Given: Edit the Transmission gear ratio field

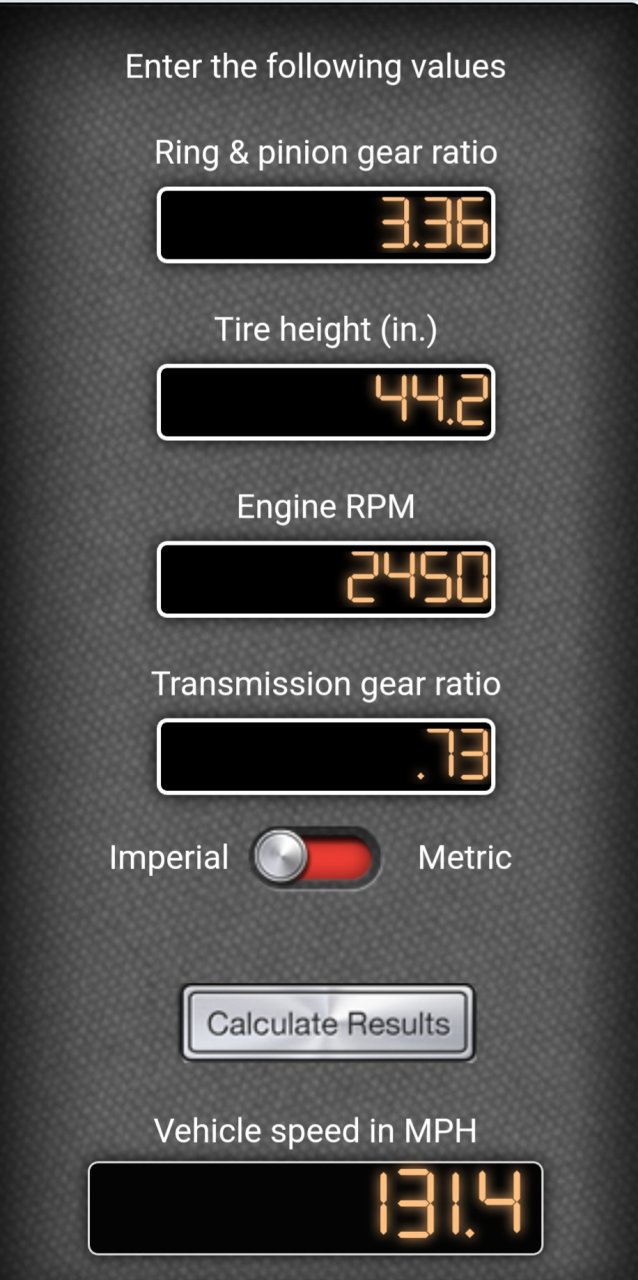Looking at the screenshot, I should [326, 756].
